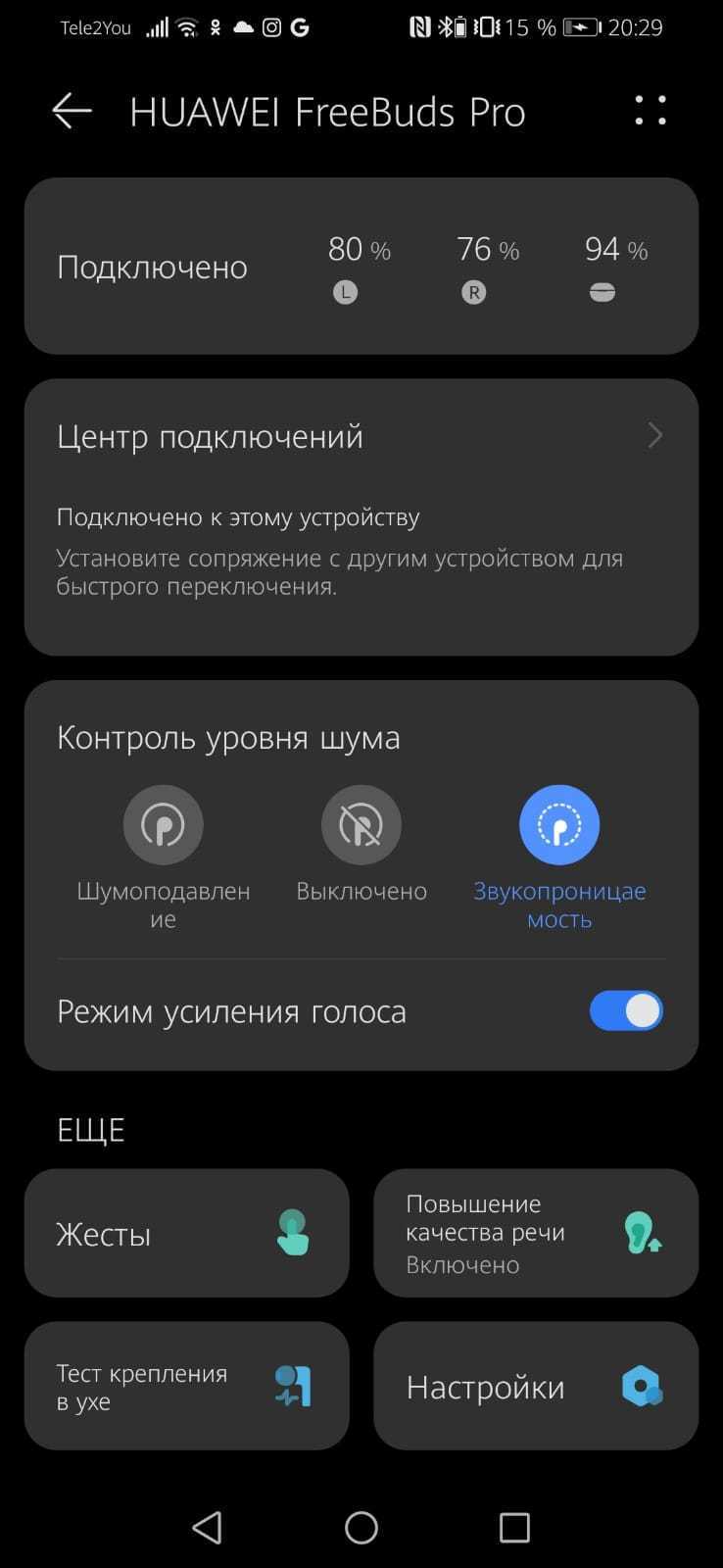Open Повышение качества речи card
Screen dimensions: 723x1568
point(535,1233)
